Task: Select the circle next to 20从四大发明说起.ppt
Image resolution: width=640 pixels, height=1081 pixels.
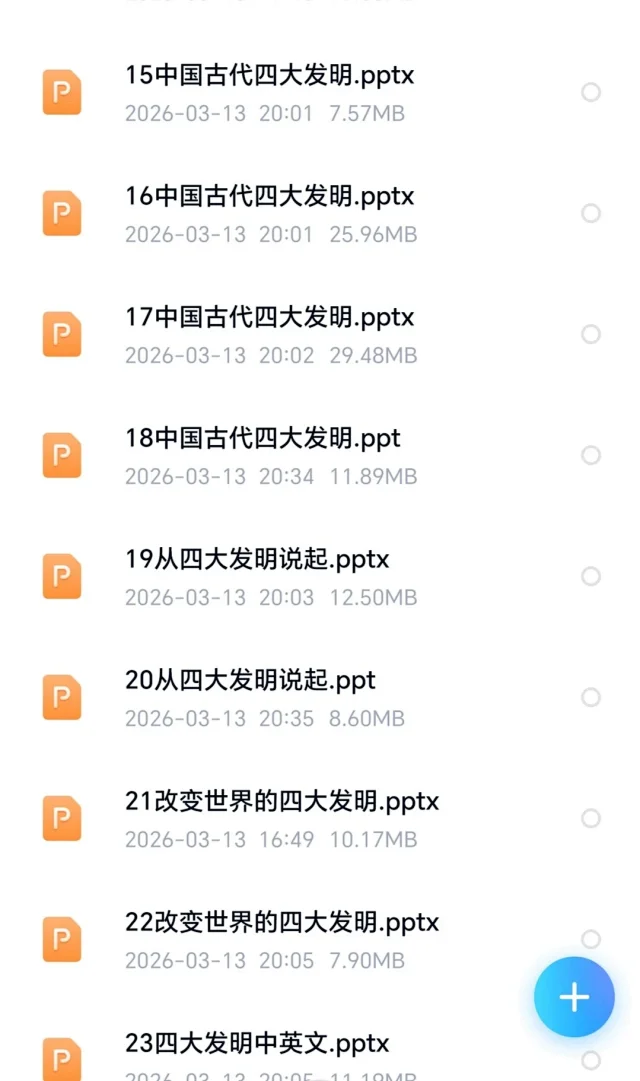Action: click(591, 697)
